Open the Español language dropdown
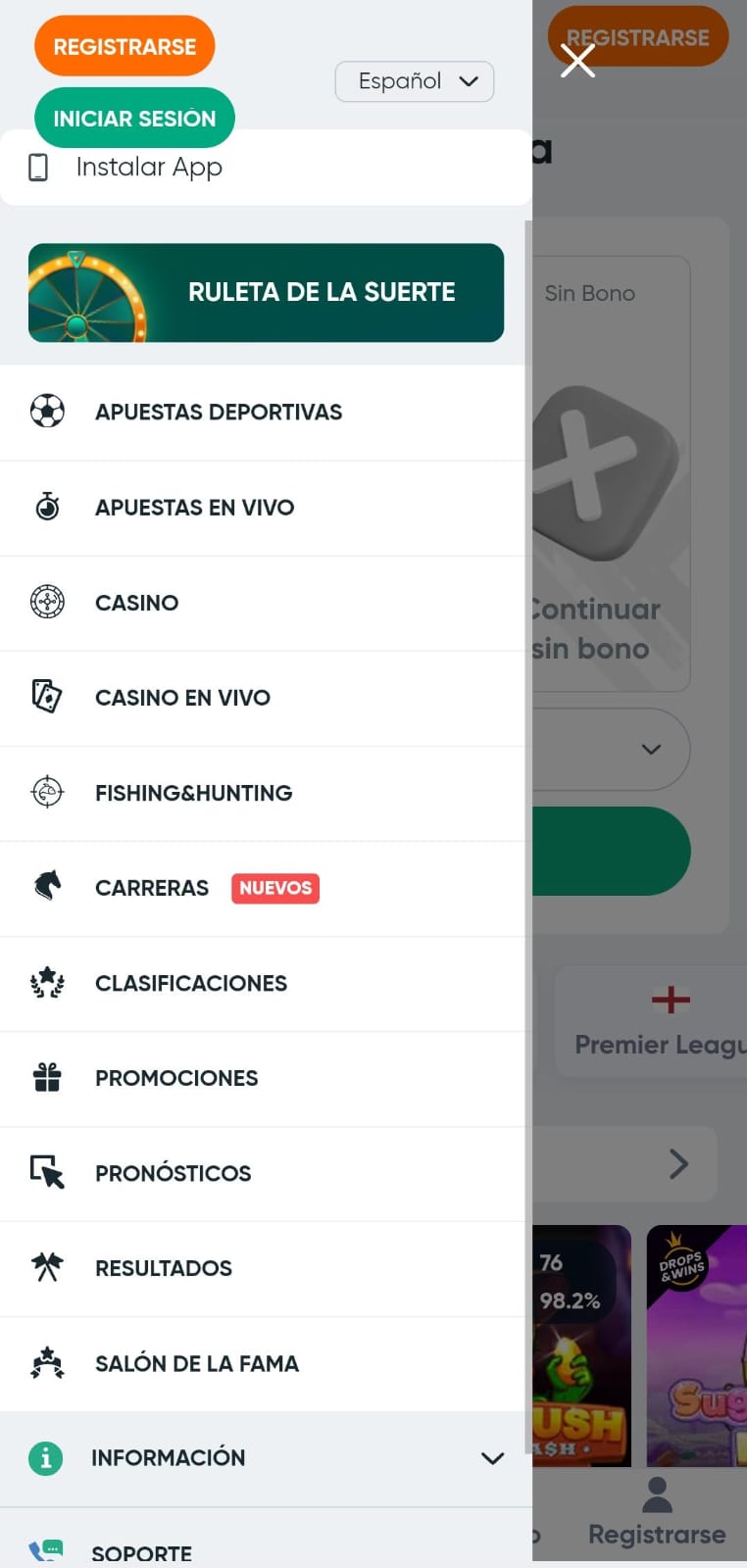 point(414,81)
